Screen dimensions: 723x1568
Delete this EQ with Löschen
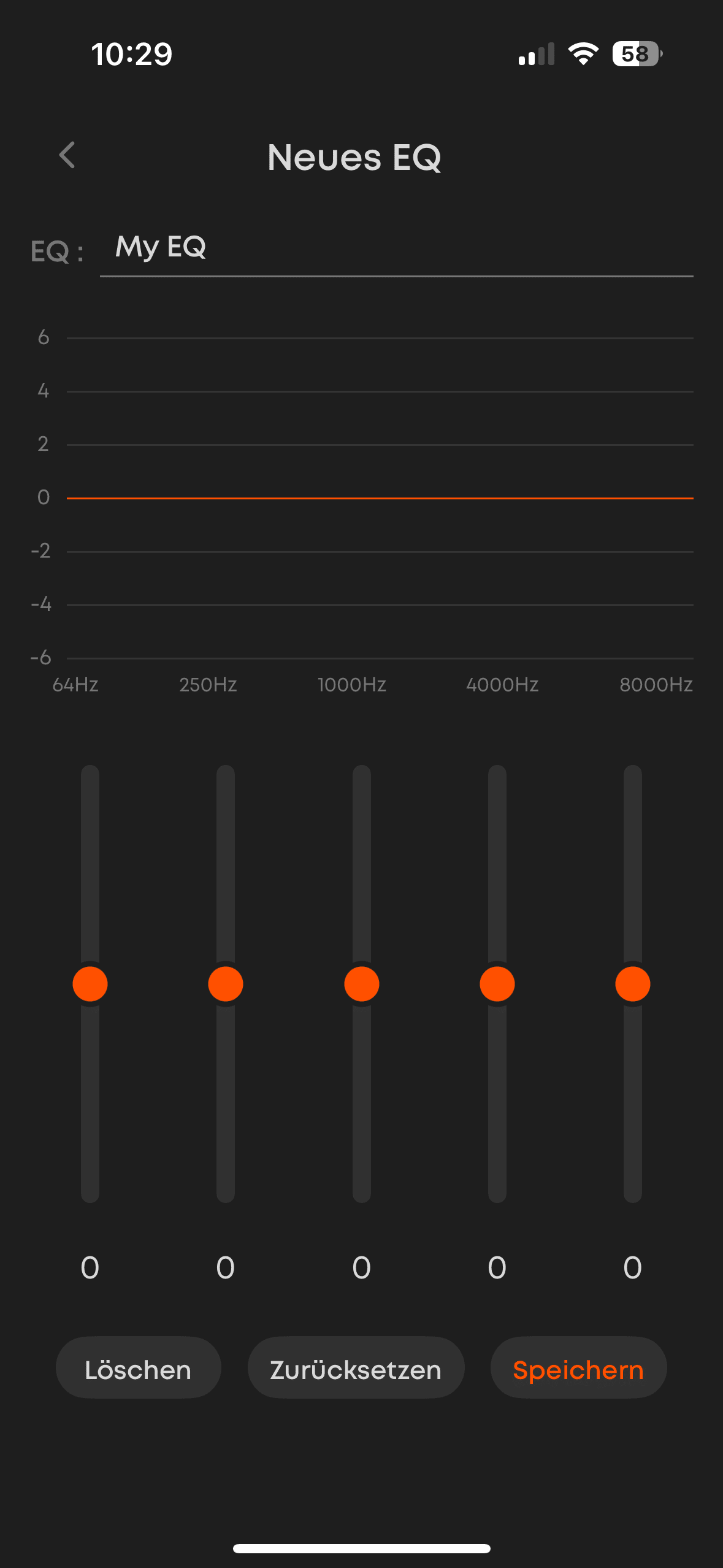point(139,1369)
